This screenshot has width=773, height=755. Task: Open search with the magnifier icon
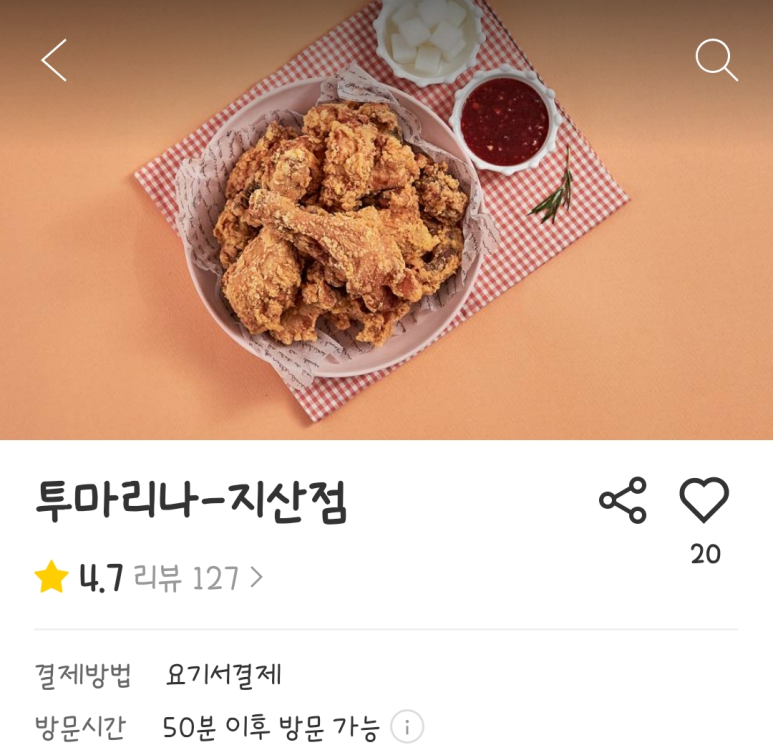pos(716,60)
